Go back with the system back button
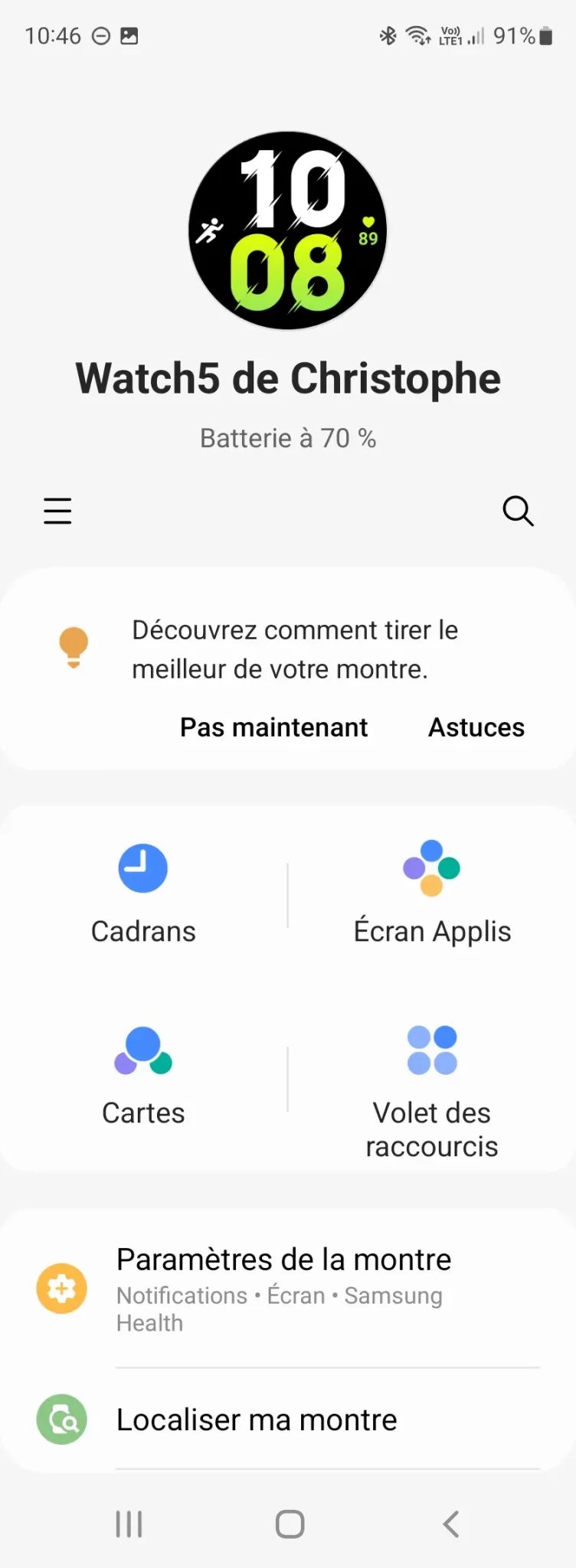 451,1524
